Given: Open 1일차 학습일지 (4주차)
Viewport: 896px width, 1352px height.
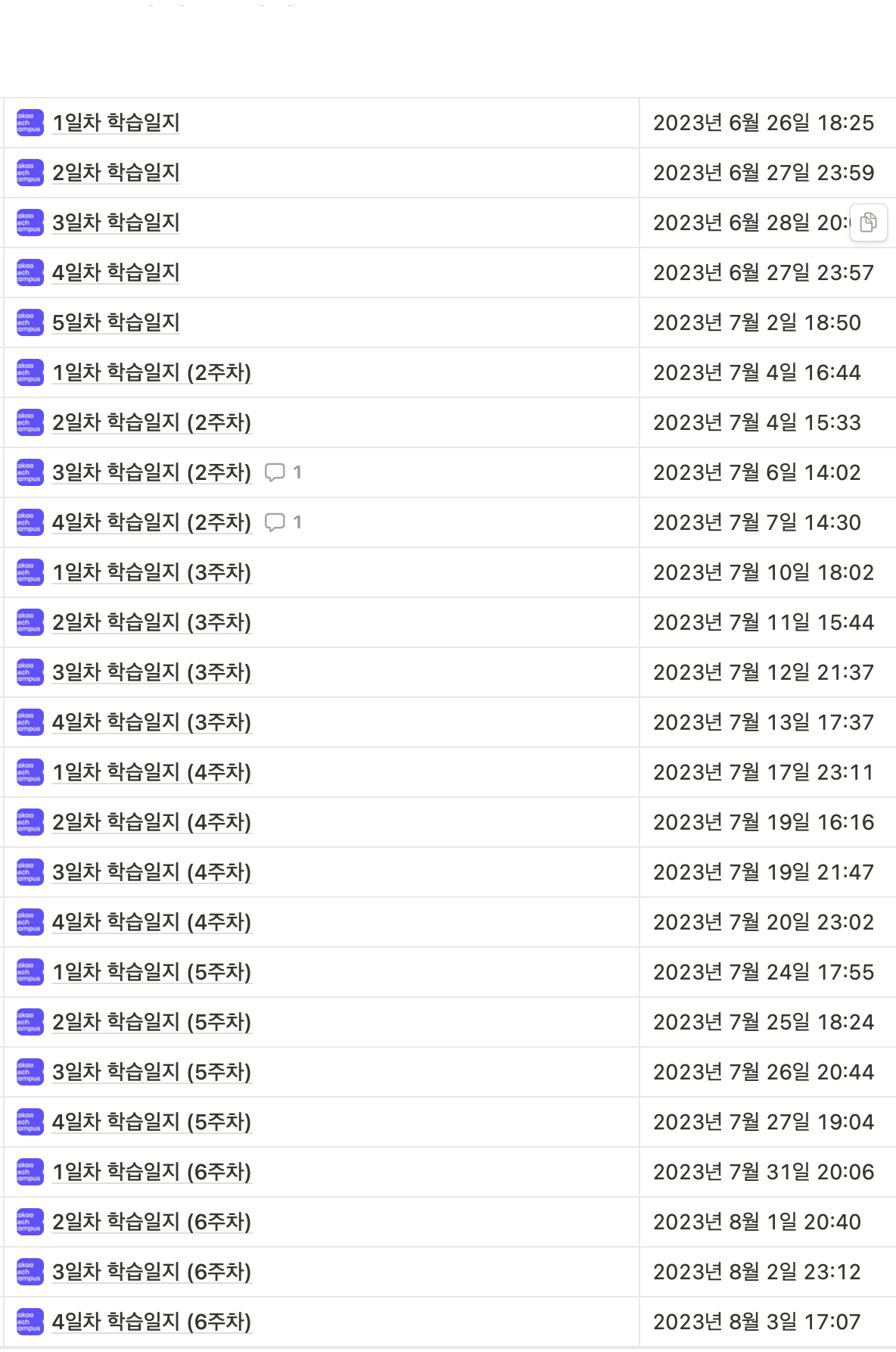Looking at the screenshot, I should [151, 772].
